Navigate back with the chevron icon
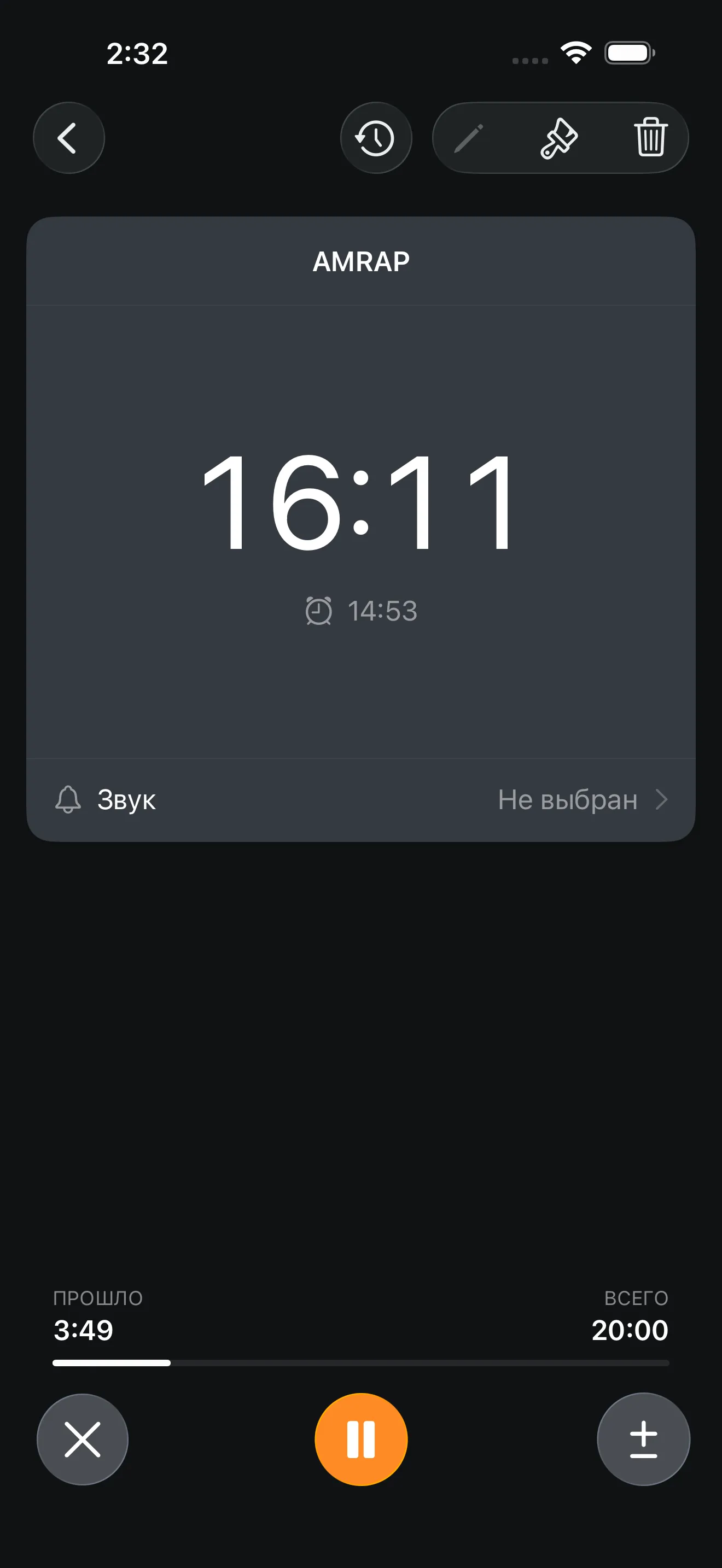The image size is (722, 1568). click(69, 138)
